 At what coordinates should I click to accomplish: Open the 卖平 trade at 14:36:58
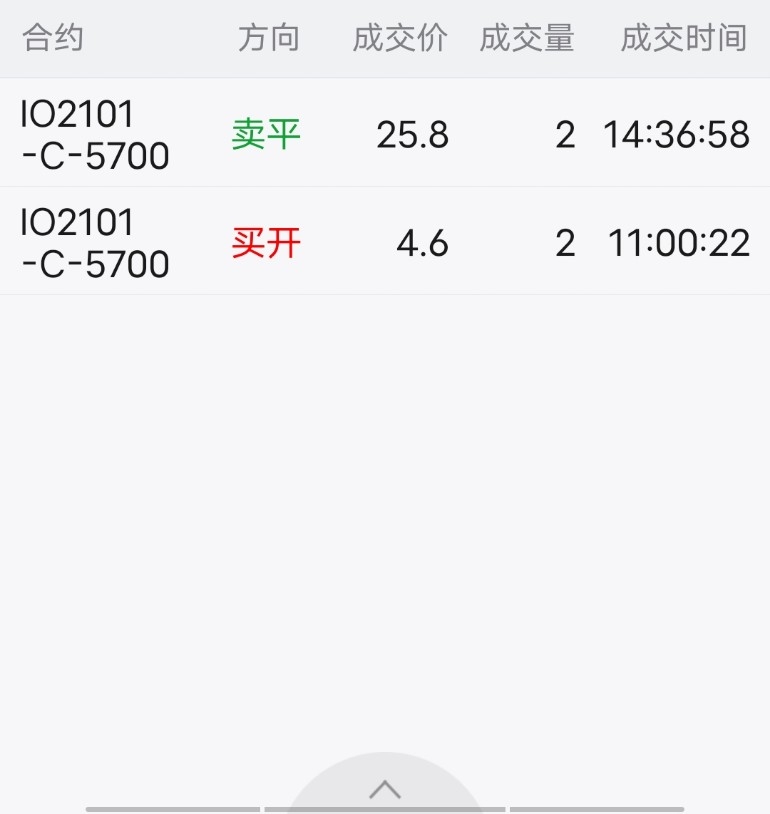pyautogui.click(x=385, y=135)
